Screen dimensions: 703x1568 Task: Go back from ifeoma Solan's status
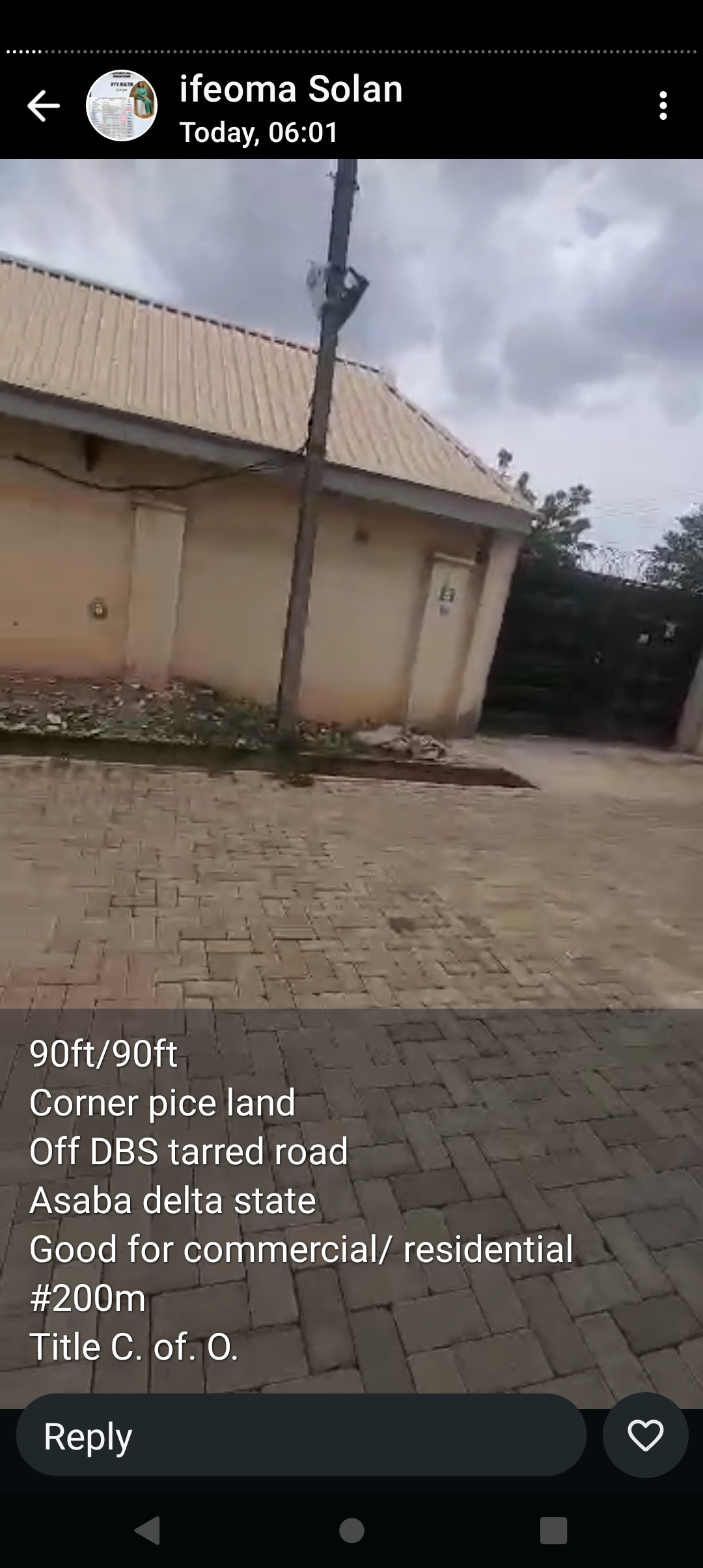tap(44, 106)
